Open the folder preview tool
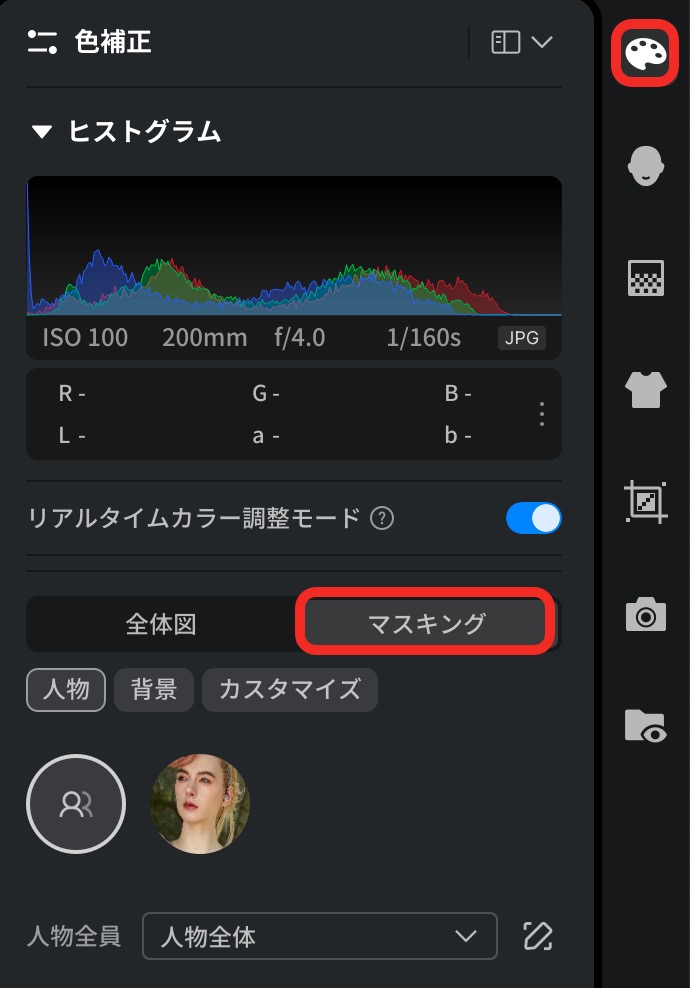This screenshot has height=988, width=690. pyautogui.click(x=646, y=725)
